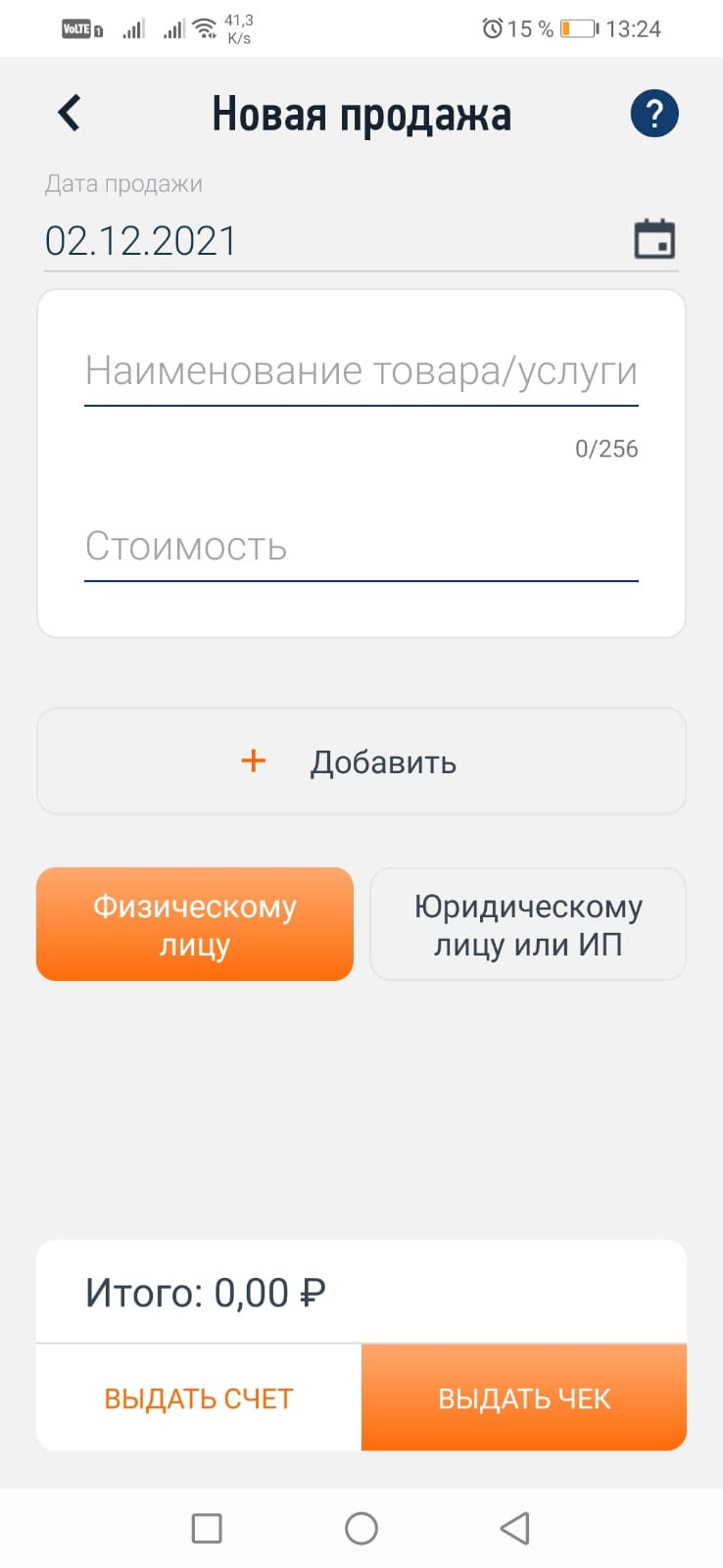Image resolution: width=723 pixels, height=1568 pixels.
Task: Open the date selector for Дата продажи
Action: pyautogui.click(x=654, y=238)
